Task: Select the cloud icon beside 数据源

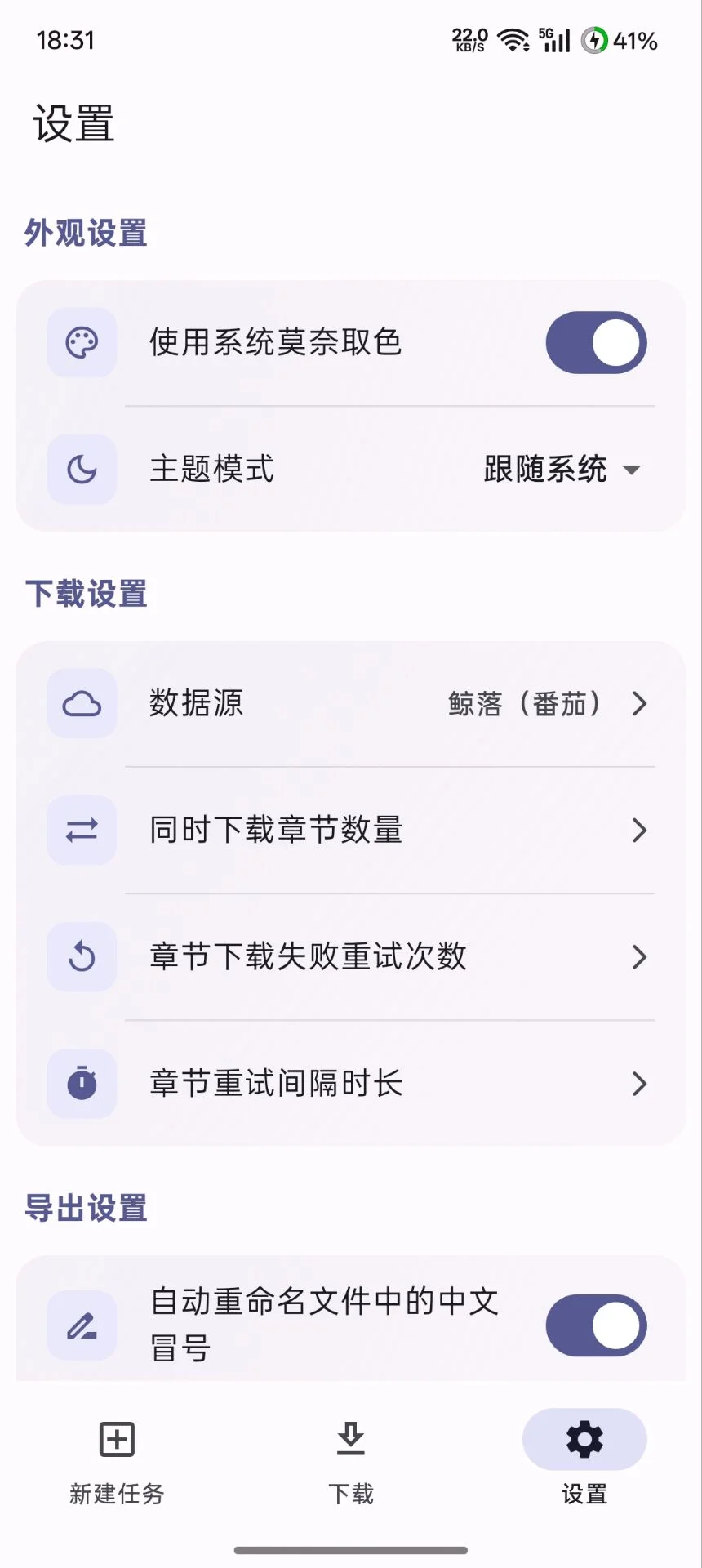Action: [x=82, y=703]
